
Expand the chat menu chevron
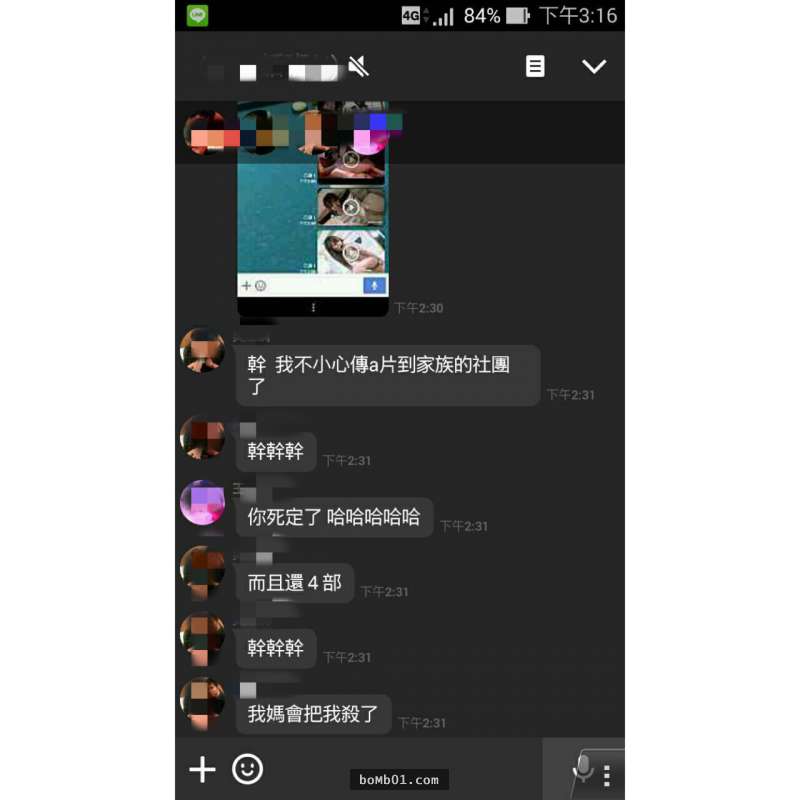tap(594, 66)
